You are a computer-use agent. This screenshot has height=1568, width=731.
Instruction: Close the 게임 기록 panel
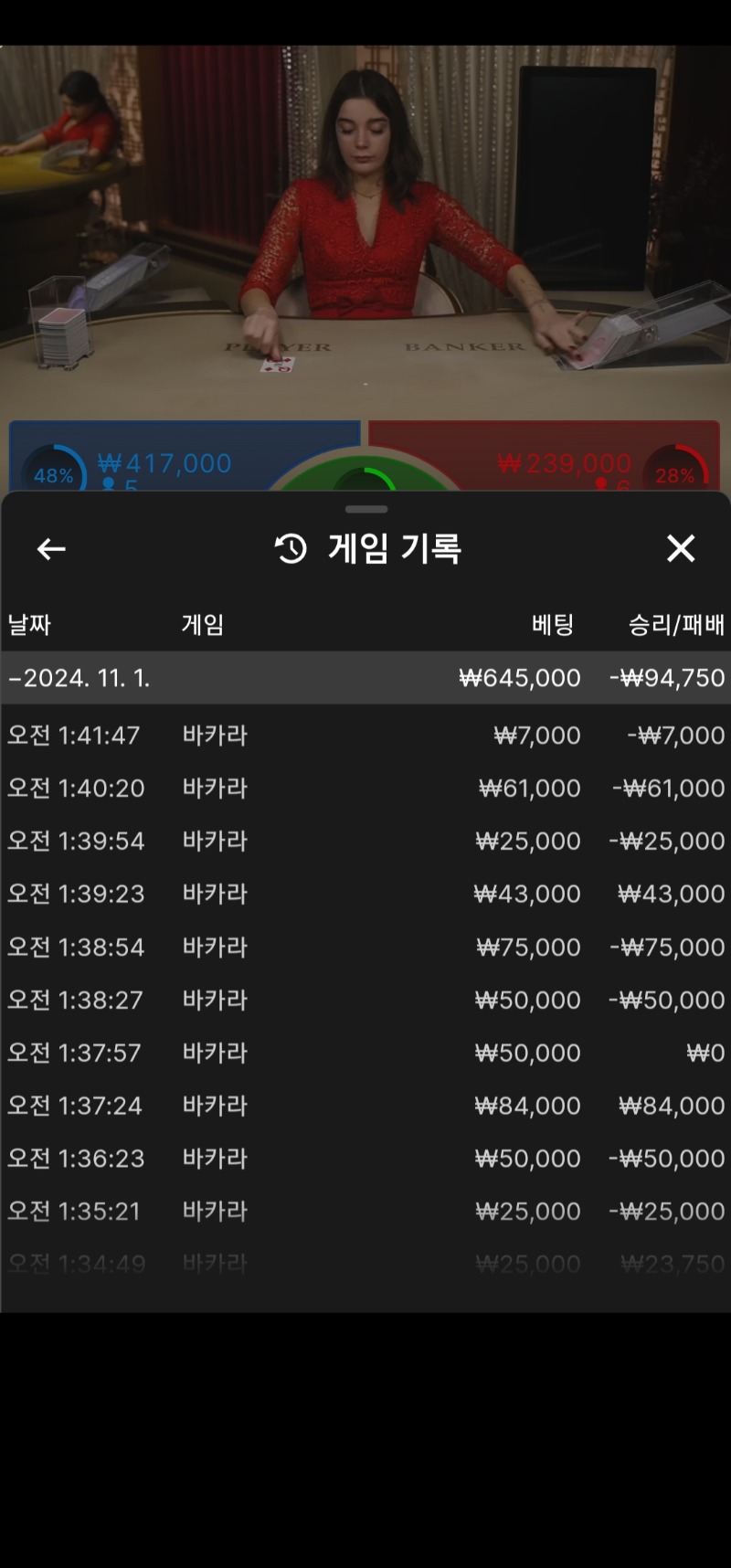pyautogui.click(x=681, y=548)
